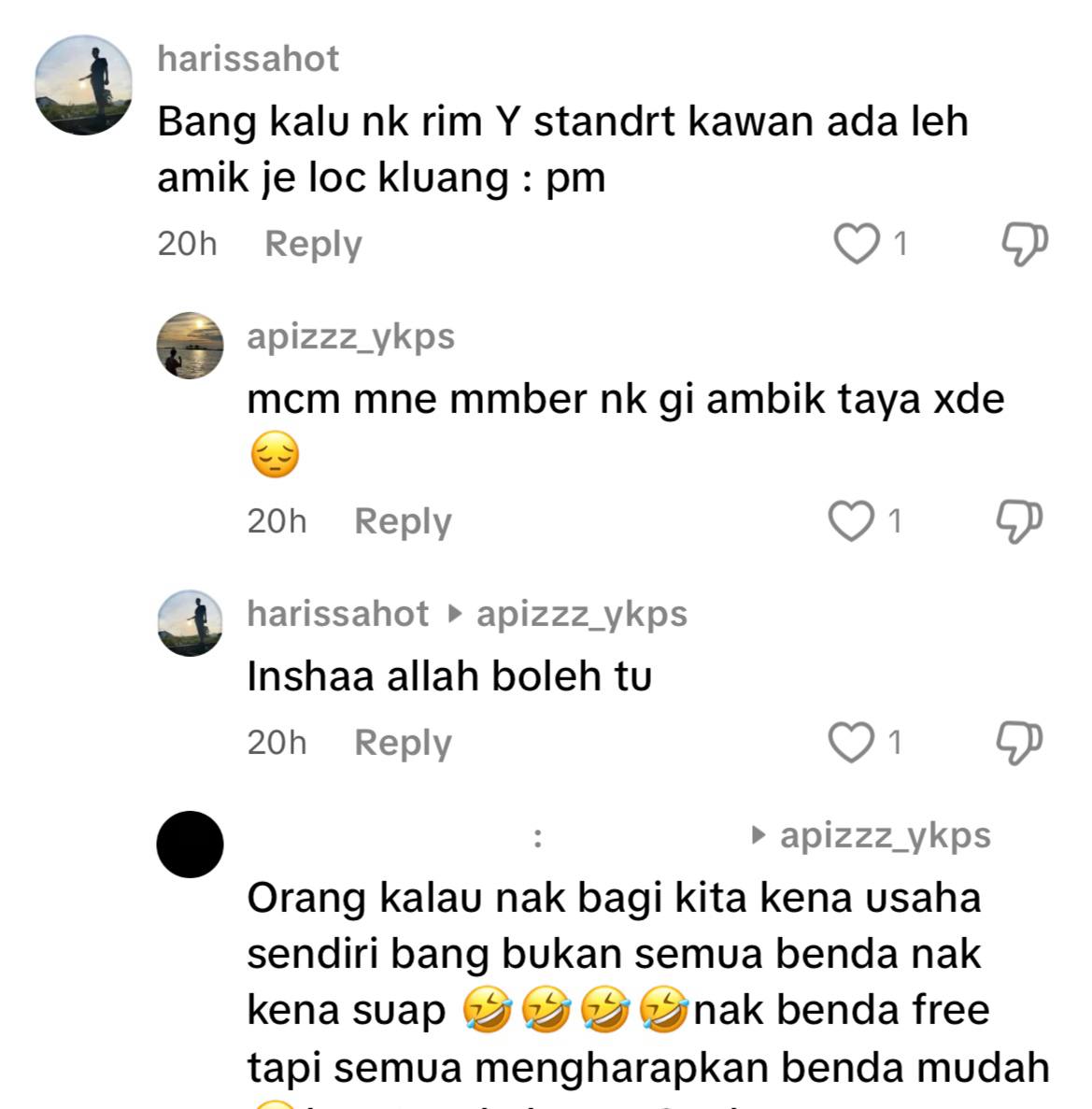Open harissahot's profile picture on top comment
1092x1109 pixels.
83,85
